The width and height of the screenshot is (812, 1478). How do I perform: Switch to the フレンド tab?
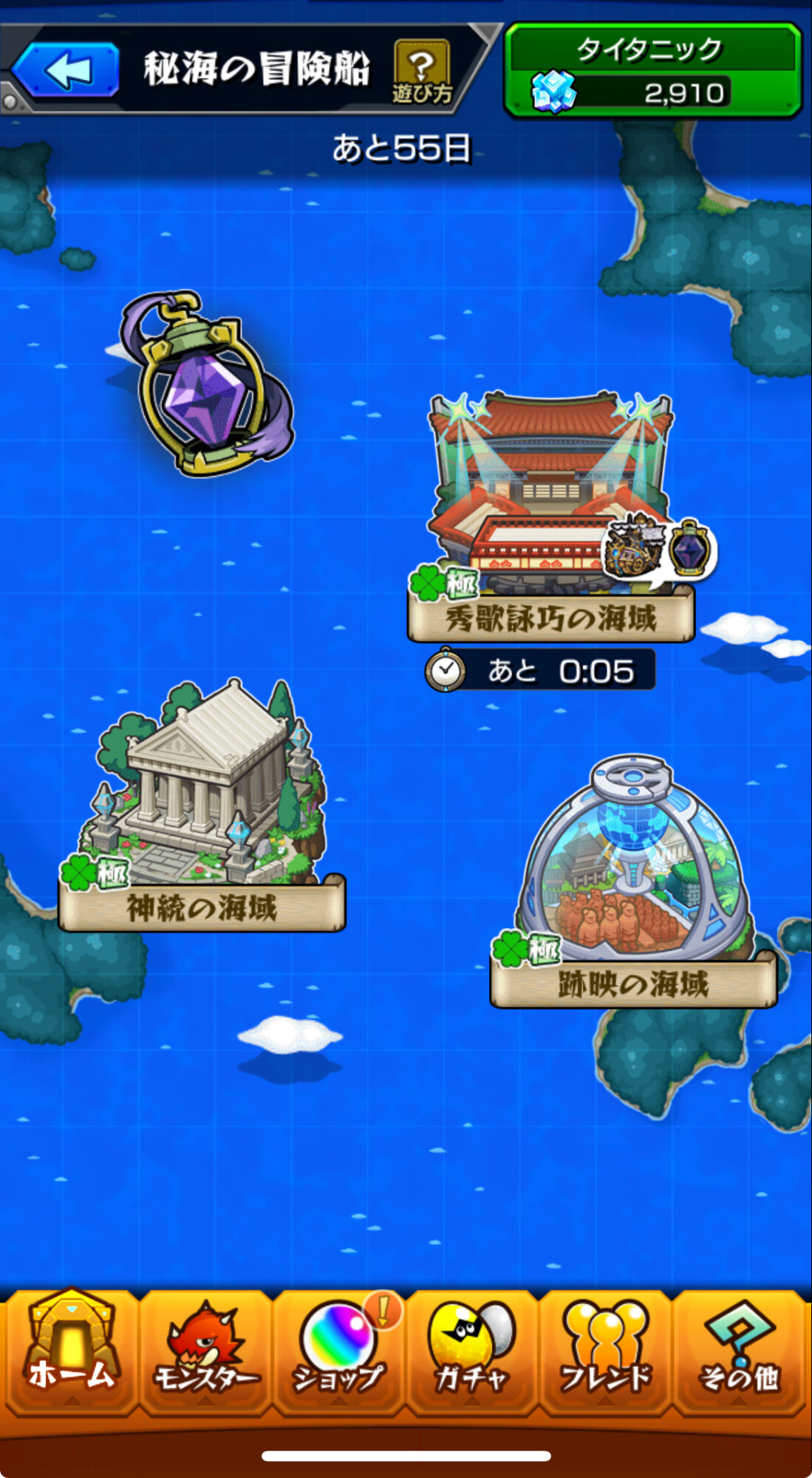click(605, 1352)
